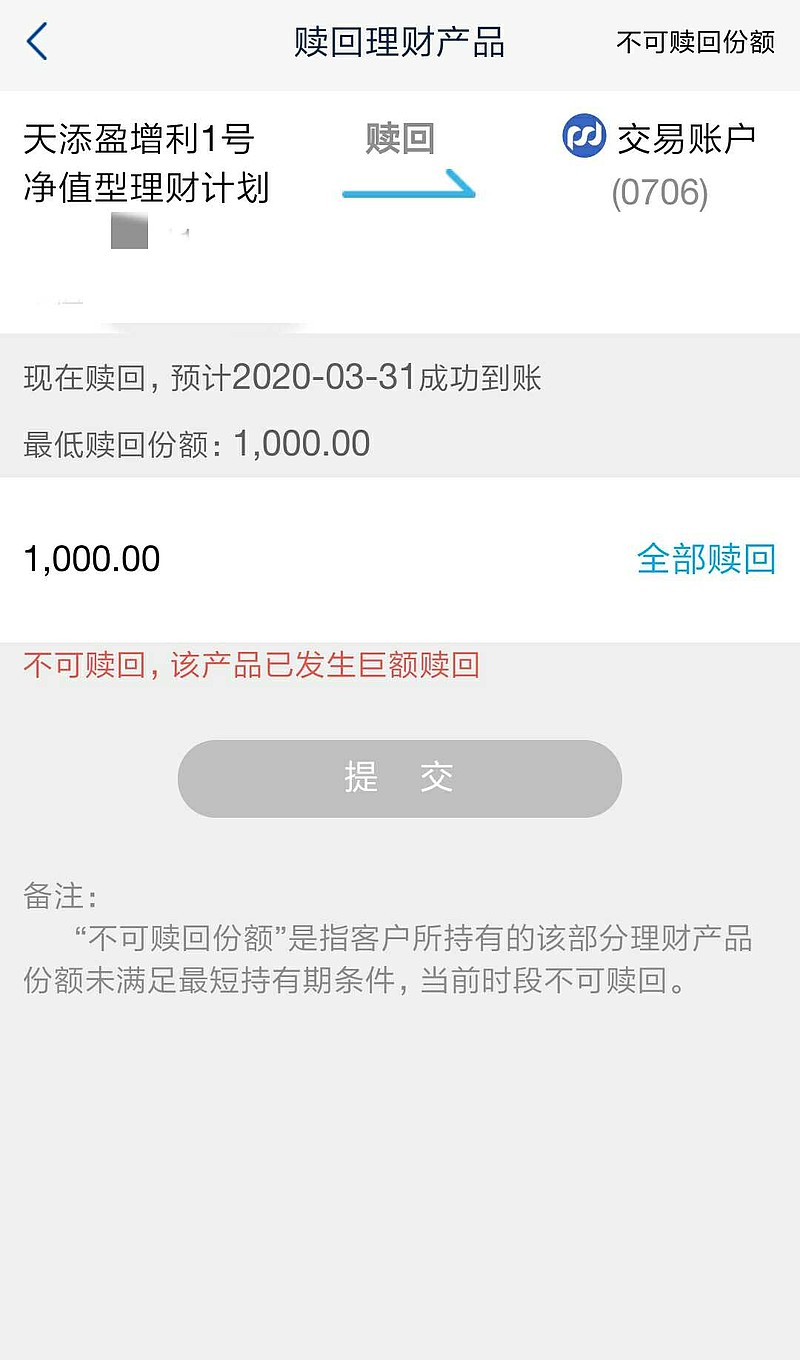Tap the grayed-out 提交 button

[x=399, y=778]
